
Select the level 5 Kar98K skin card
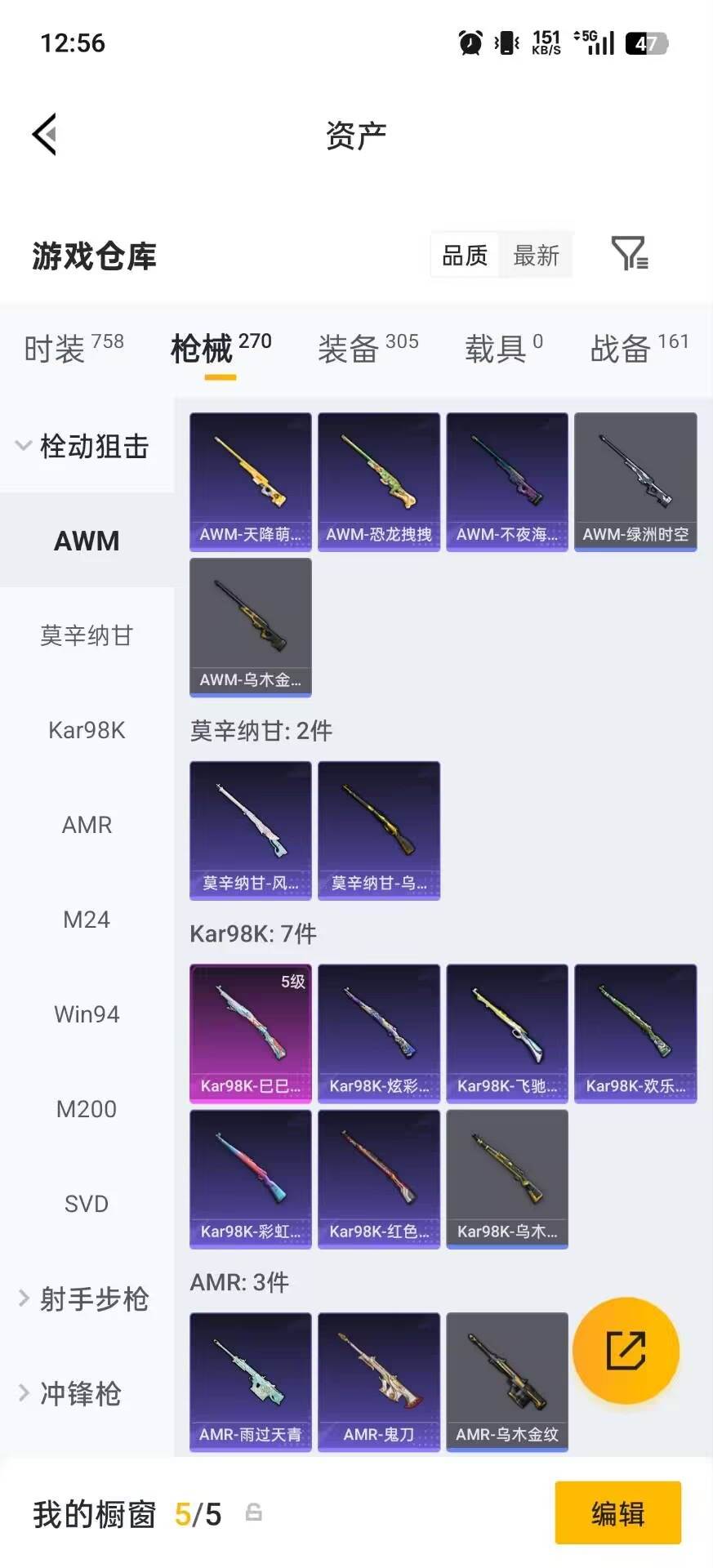[x=250, y=1033]
